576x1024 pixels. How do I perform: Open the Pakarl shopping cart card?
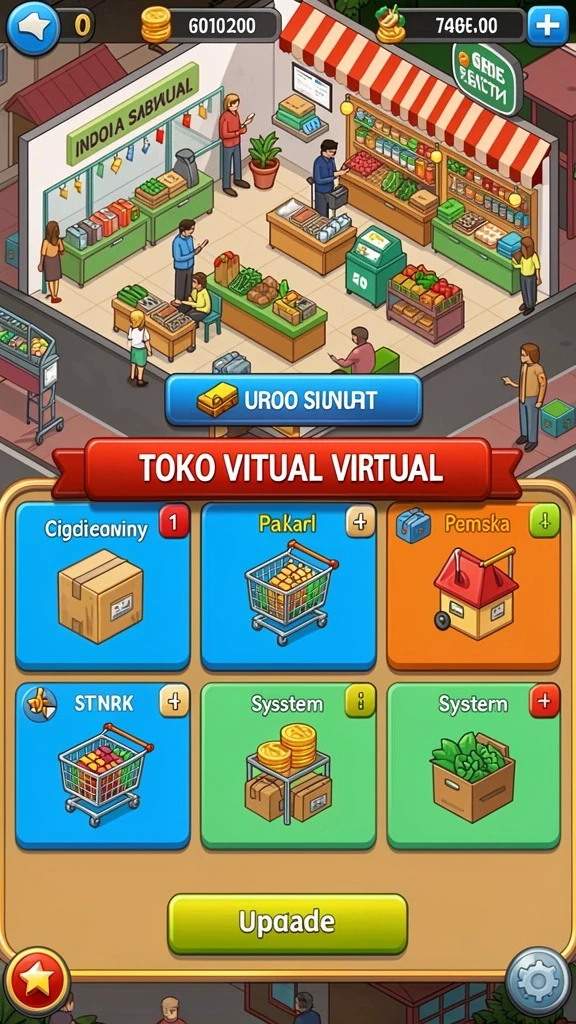289,586
